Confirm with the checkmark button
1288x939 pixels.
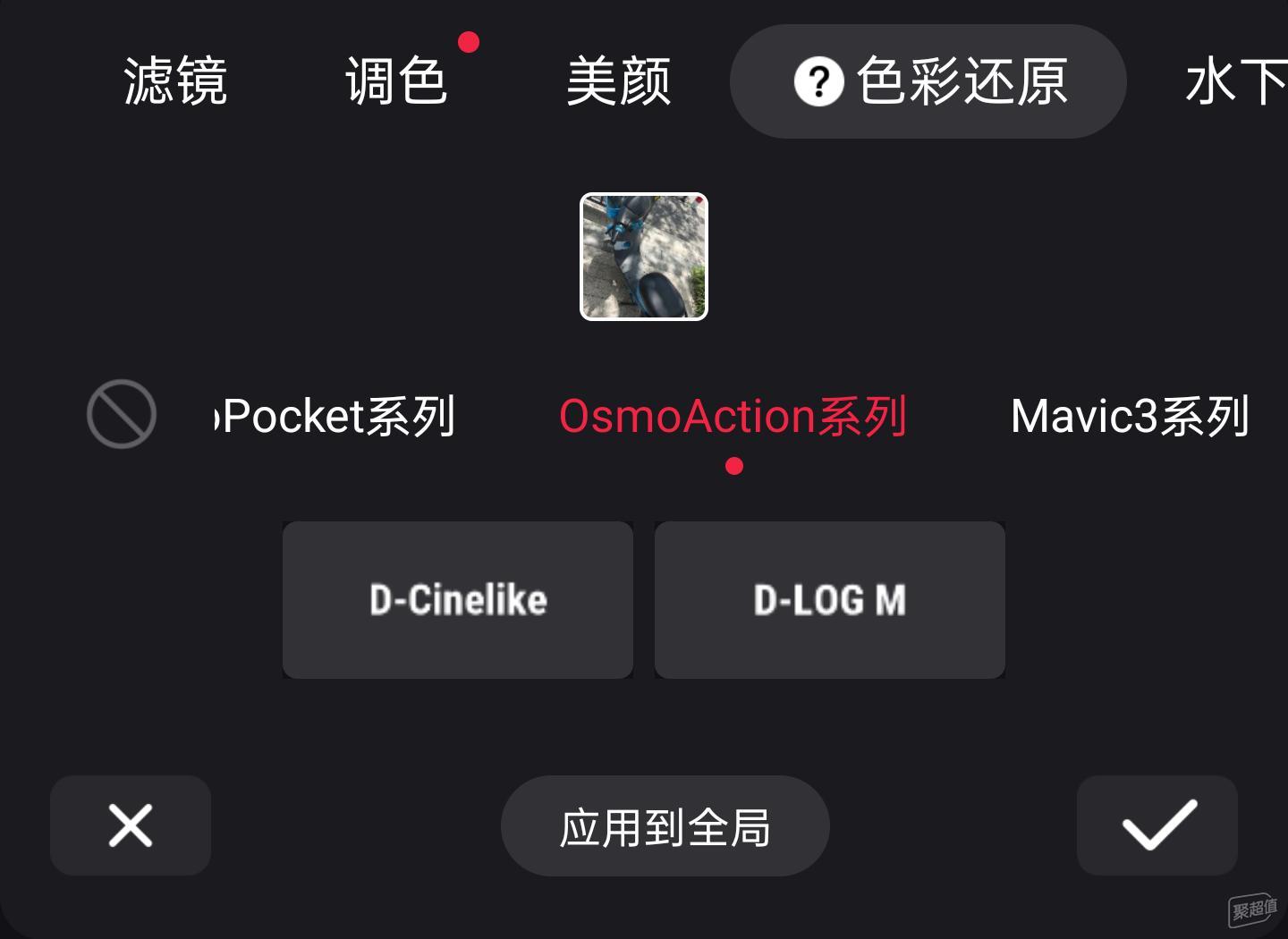pyautogui.click(x=1157, y=825)
